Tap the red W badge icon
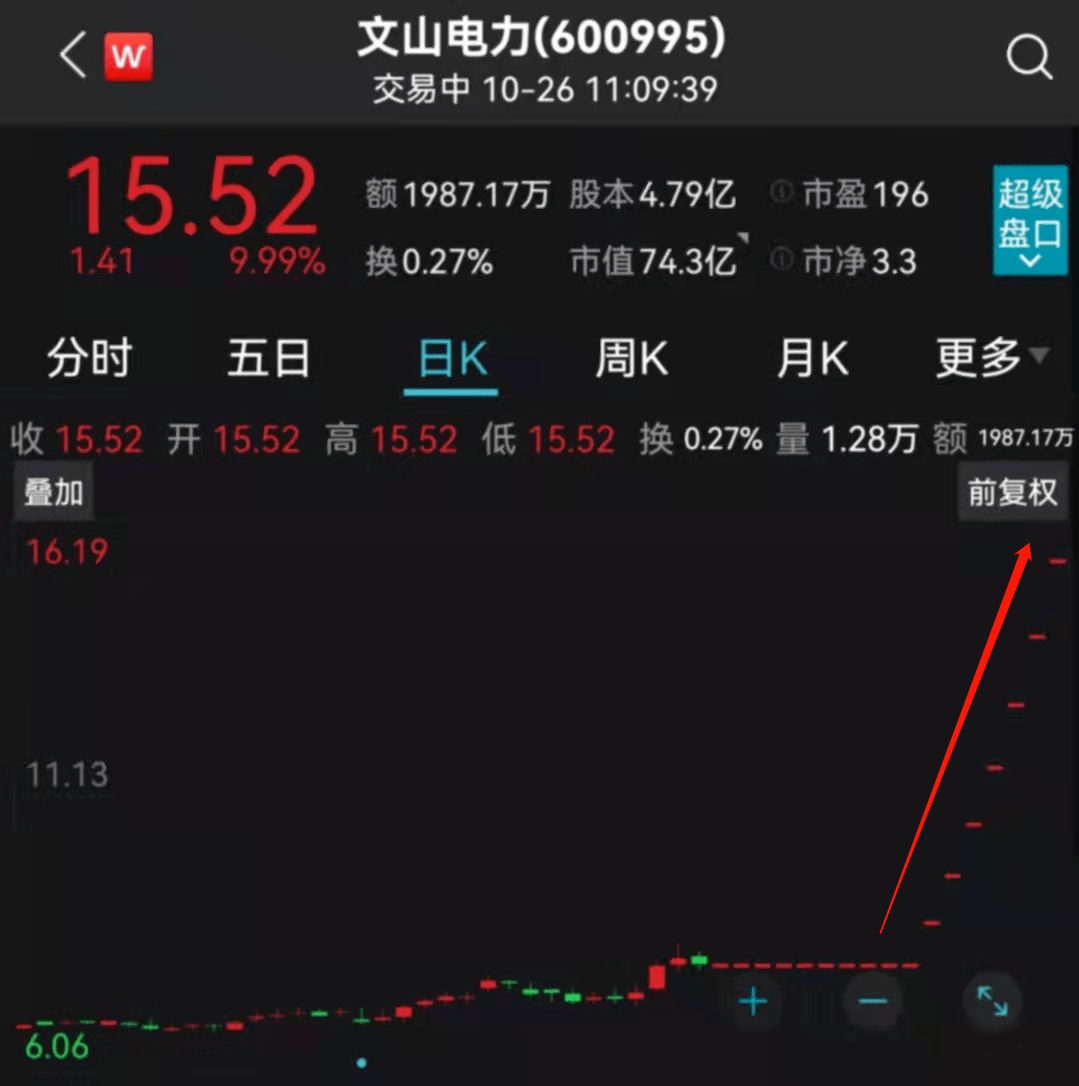This screenshot has width=1079, height=1086. click(128, 57)
